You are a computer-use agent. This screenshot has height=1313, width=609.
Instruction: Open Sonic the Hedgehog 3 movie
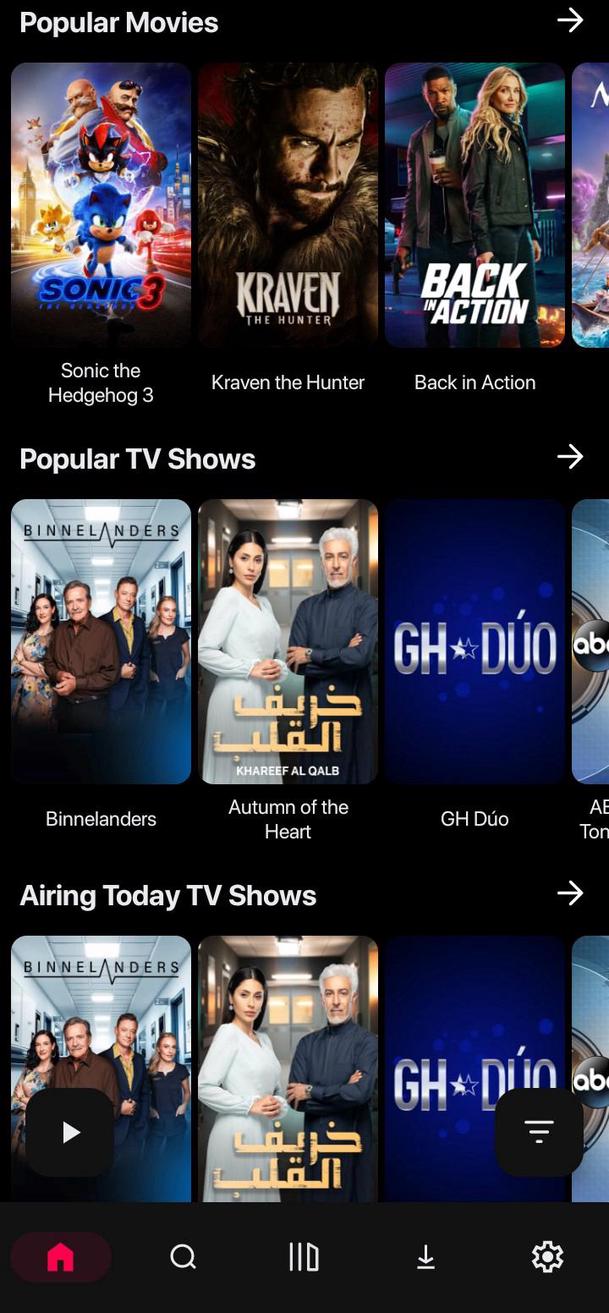(101, 205)
